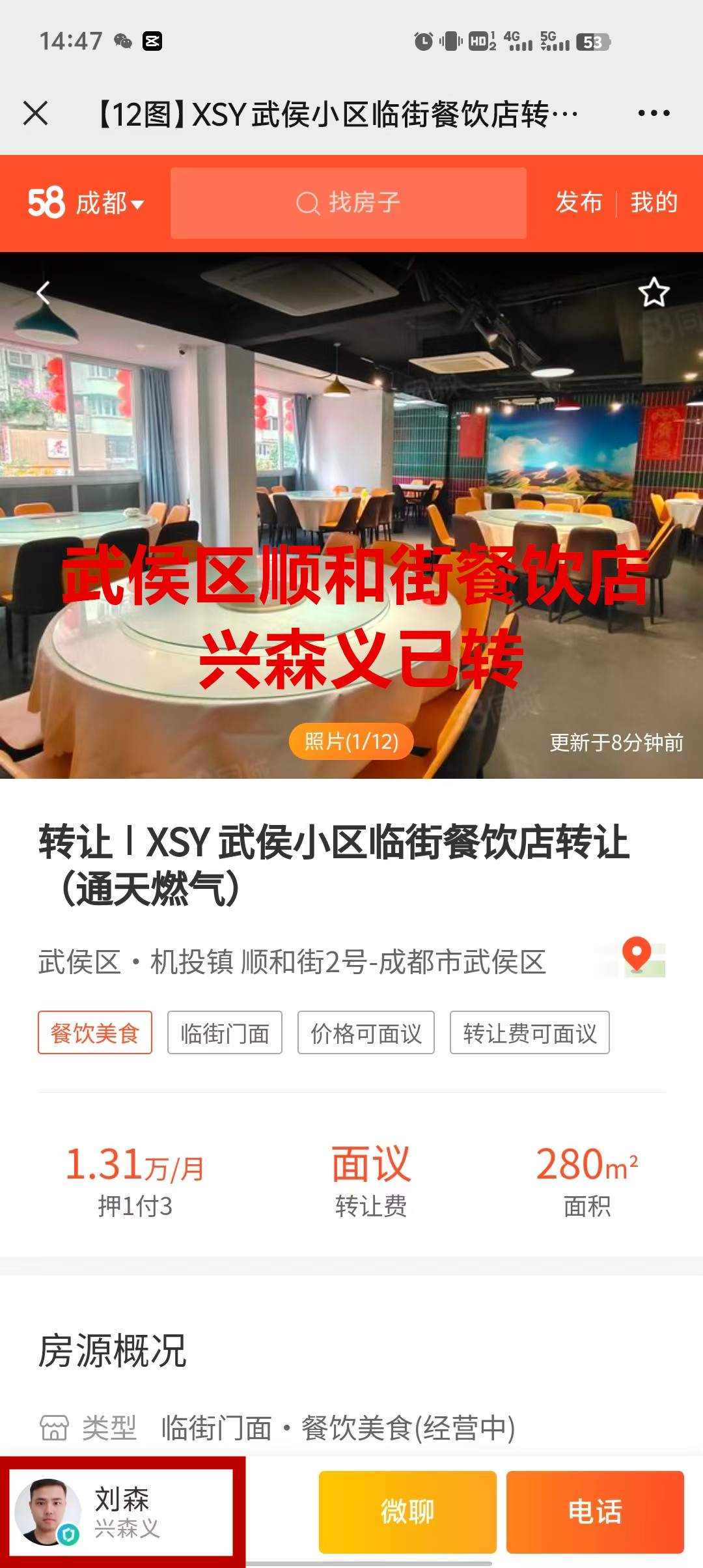Image resolution: width=703 pixels, height=1568 pixels.
Task: Tap the 找房子 search box
Action: click(x=348, y=203)
